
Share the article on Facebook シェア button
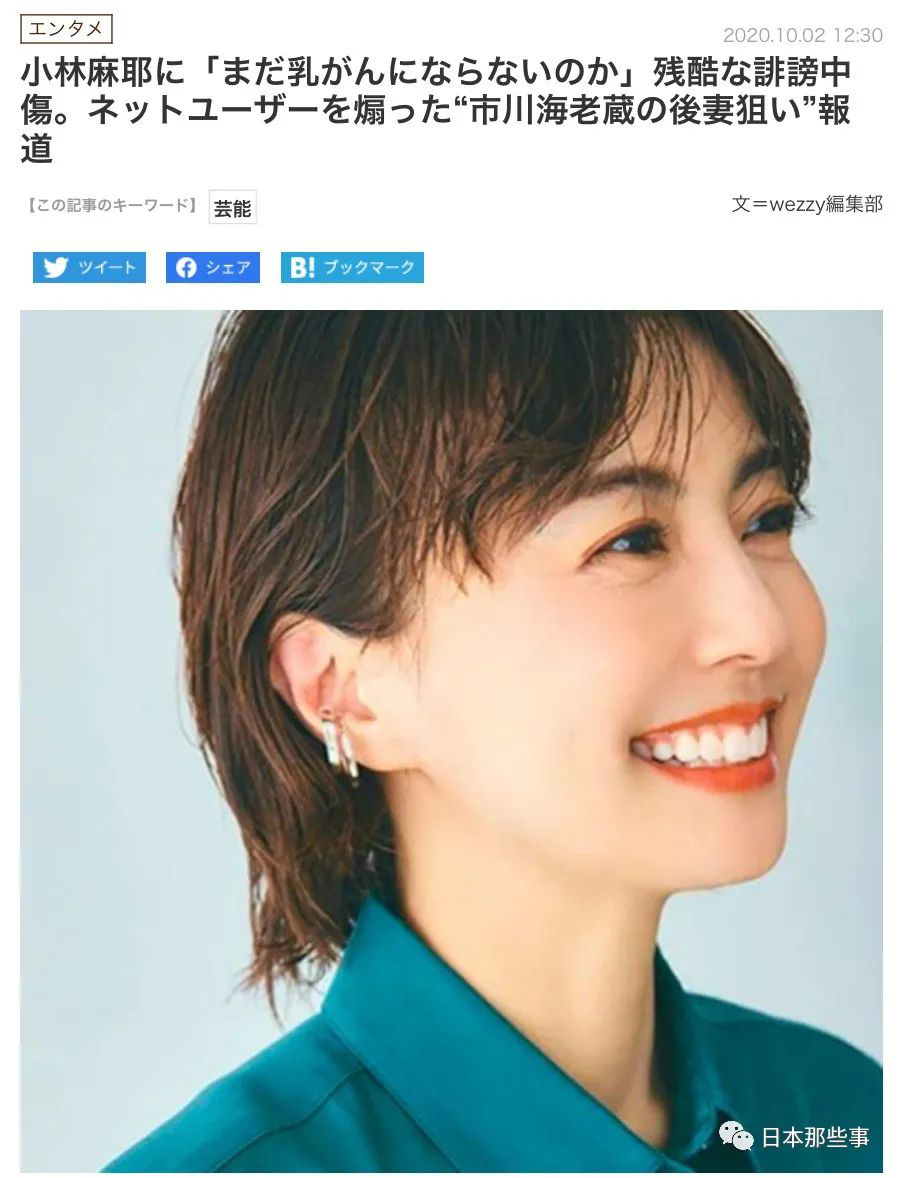[212, 267]
